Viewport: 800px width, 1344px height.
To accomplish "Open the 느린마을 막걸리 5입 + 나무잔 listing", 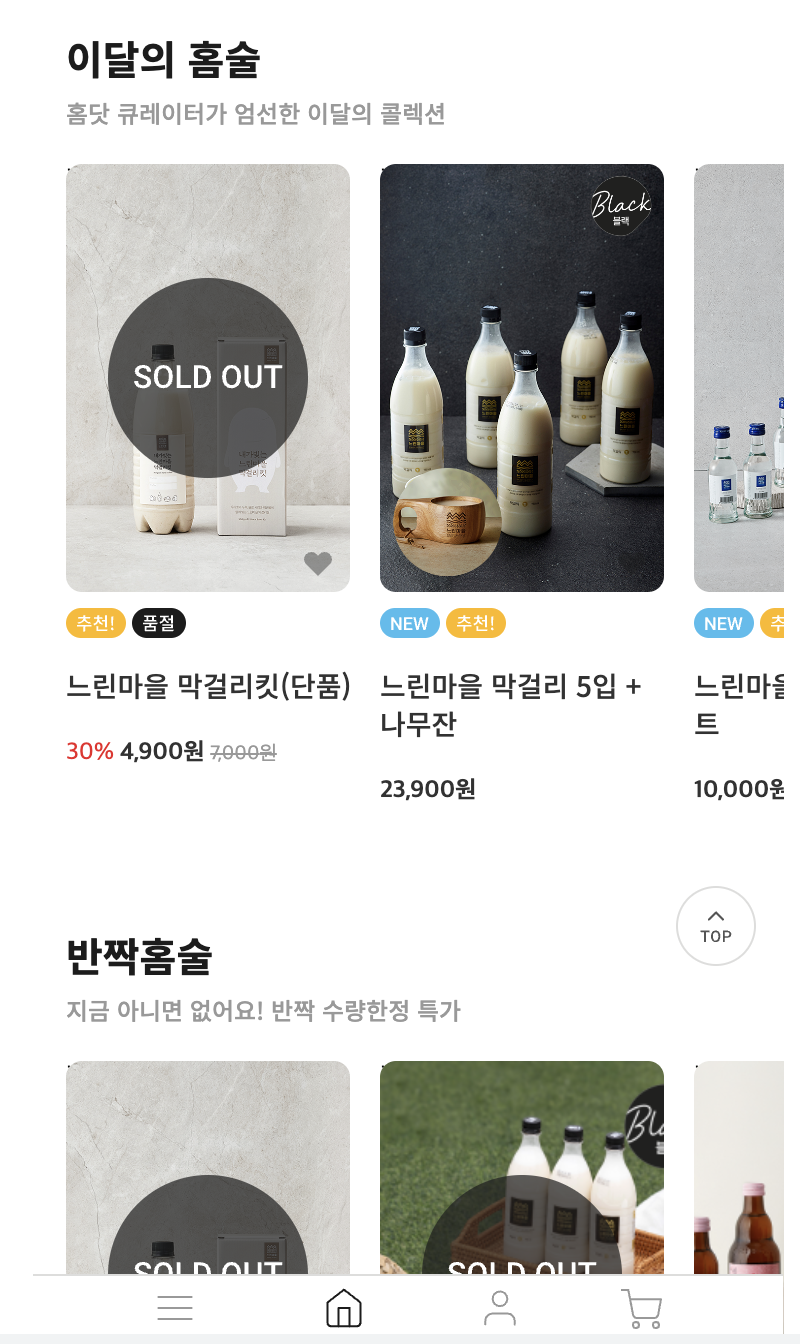I will click(512, 706).
